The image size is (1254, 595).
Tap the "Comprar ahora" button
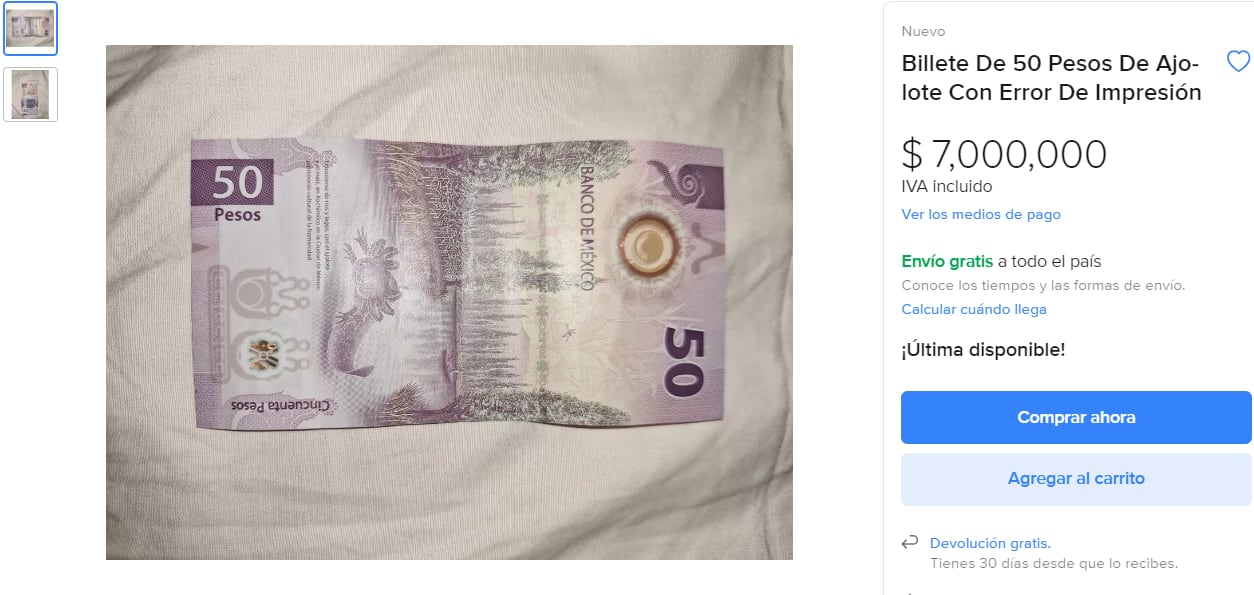point(1075,417)
